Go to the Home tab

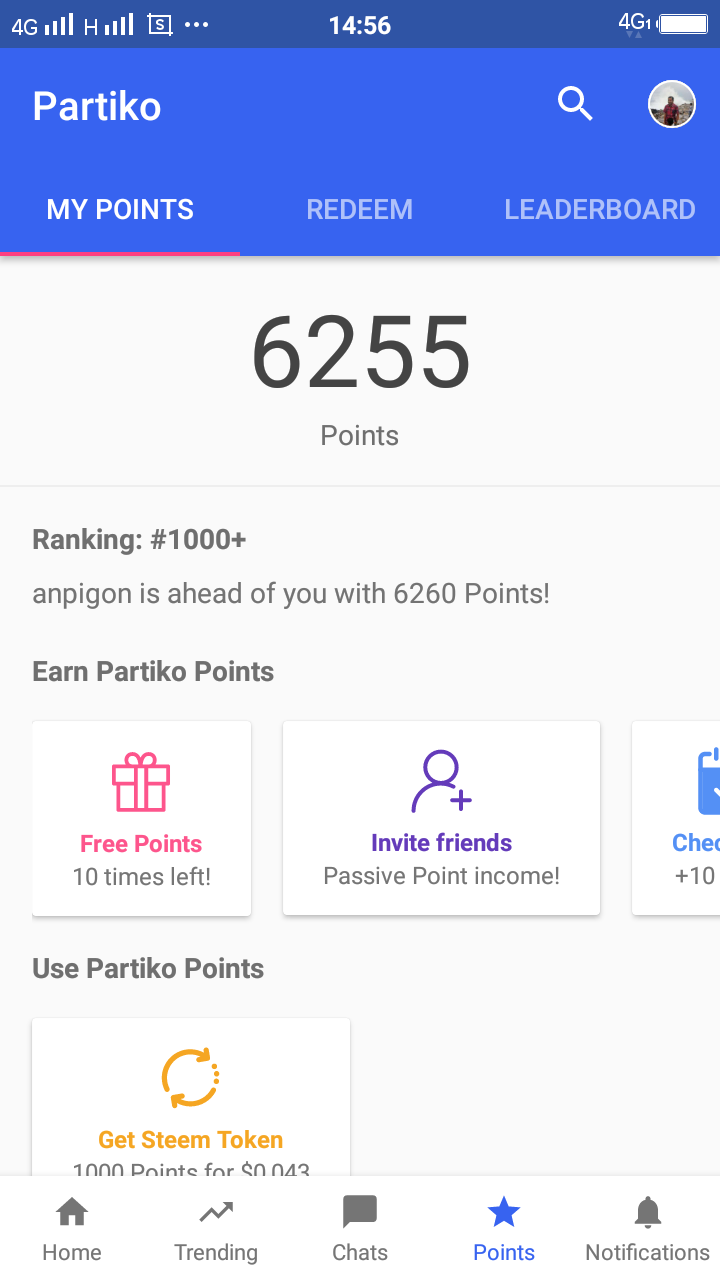pos(72,1230)
